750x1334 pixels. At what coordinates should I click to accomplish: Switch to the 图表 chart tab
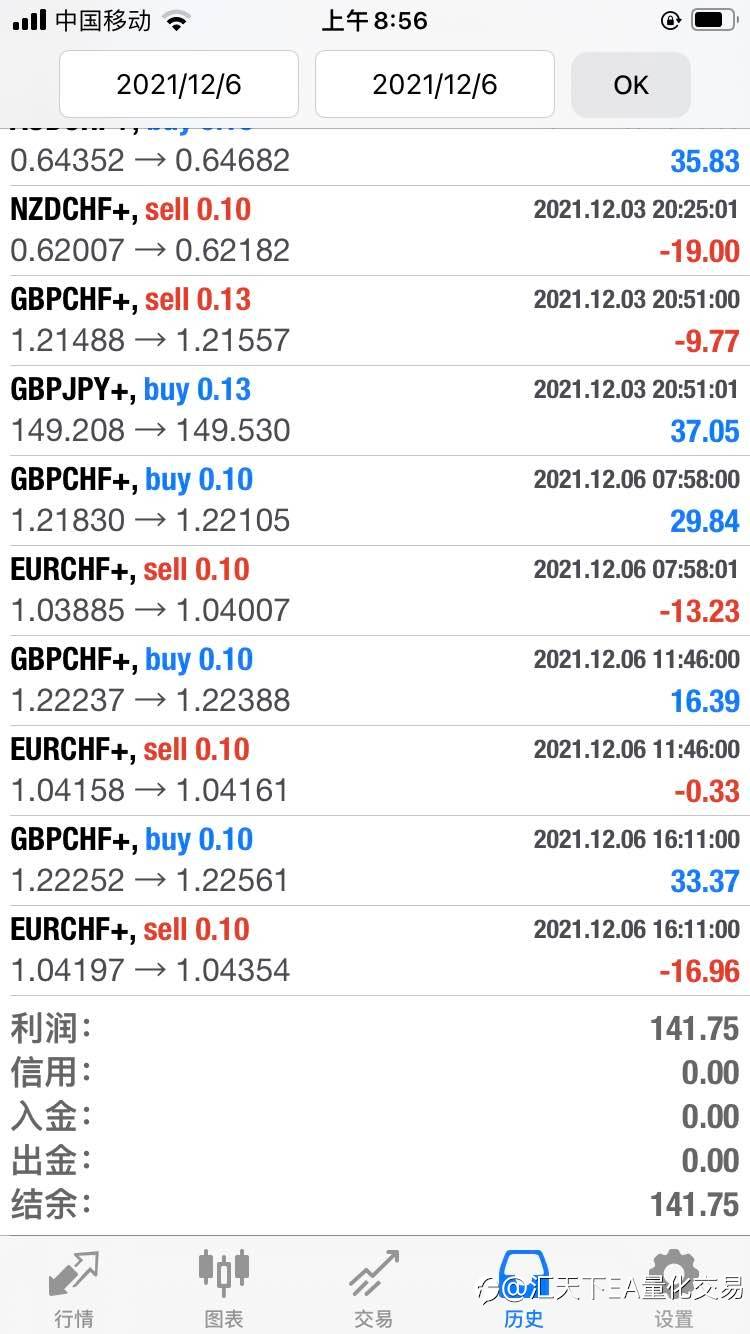[224, 1288]
